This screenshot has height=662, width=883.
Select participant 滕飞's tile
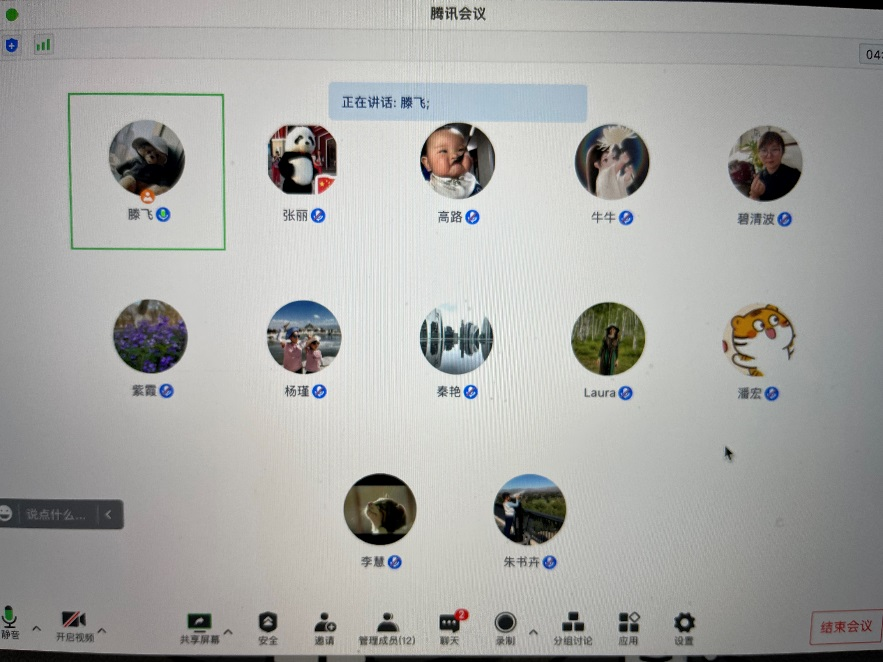coord(147,171)
